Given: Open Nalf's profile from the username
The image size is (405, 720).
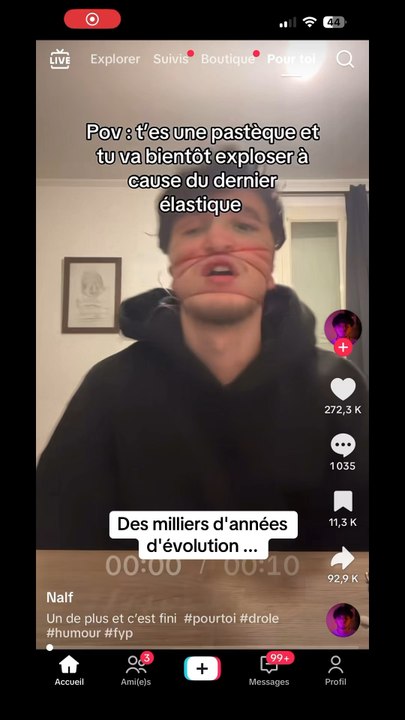Looking at the screenshot, I should (x=60, y=597).
